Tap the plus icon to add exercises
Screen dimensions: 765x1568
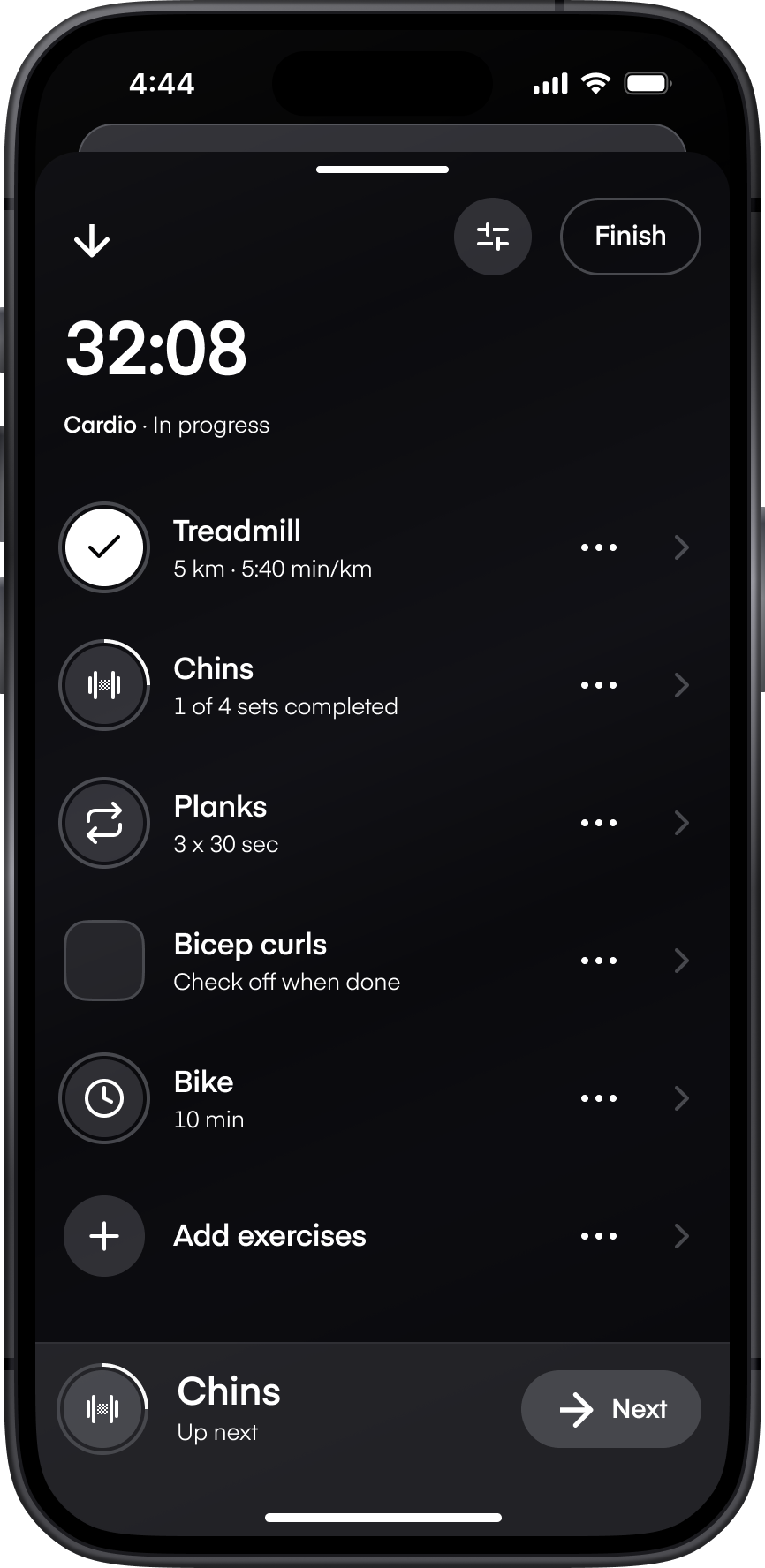103,1235
